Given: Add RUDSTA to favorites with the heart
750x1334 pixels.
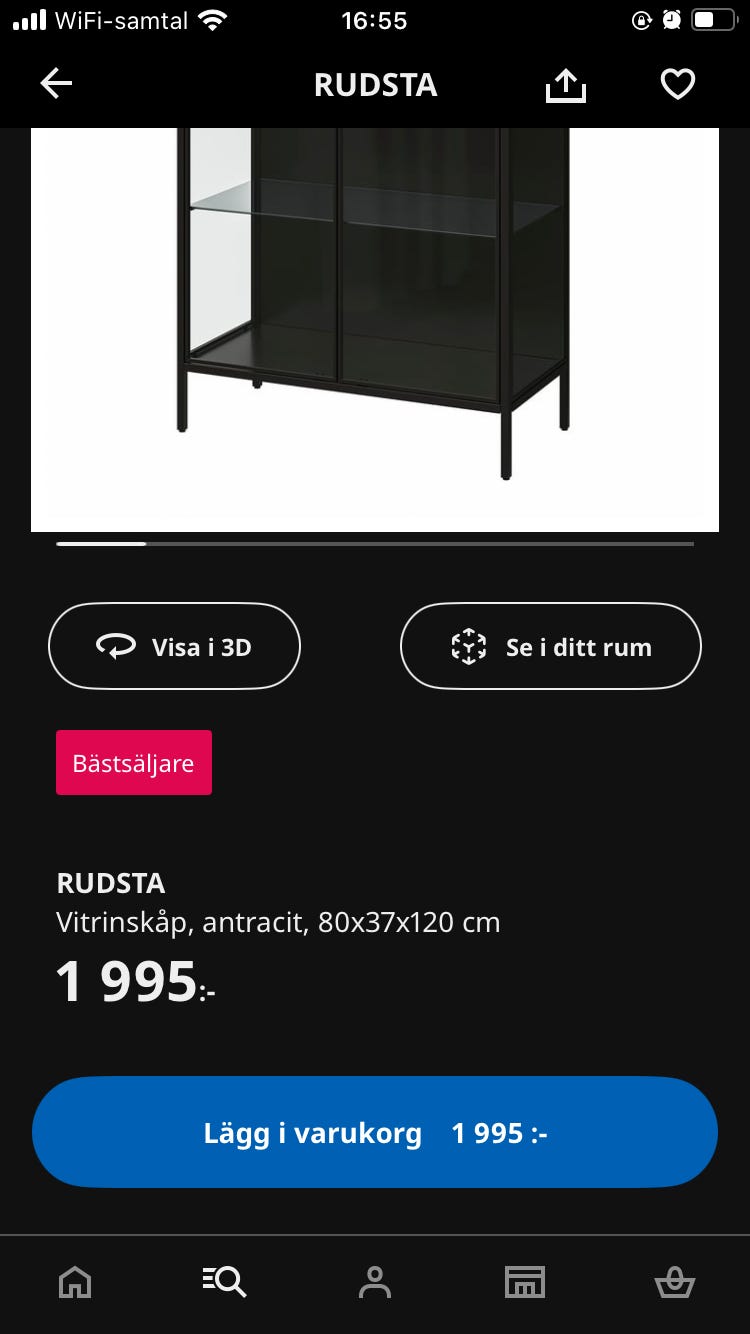Looking at the screenshot, I should point(677,84).
